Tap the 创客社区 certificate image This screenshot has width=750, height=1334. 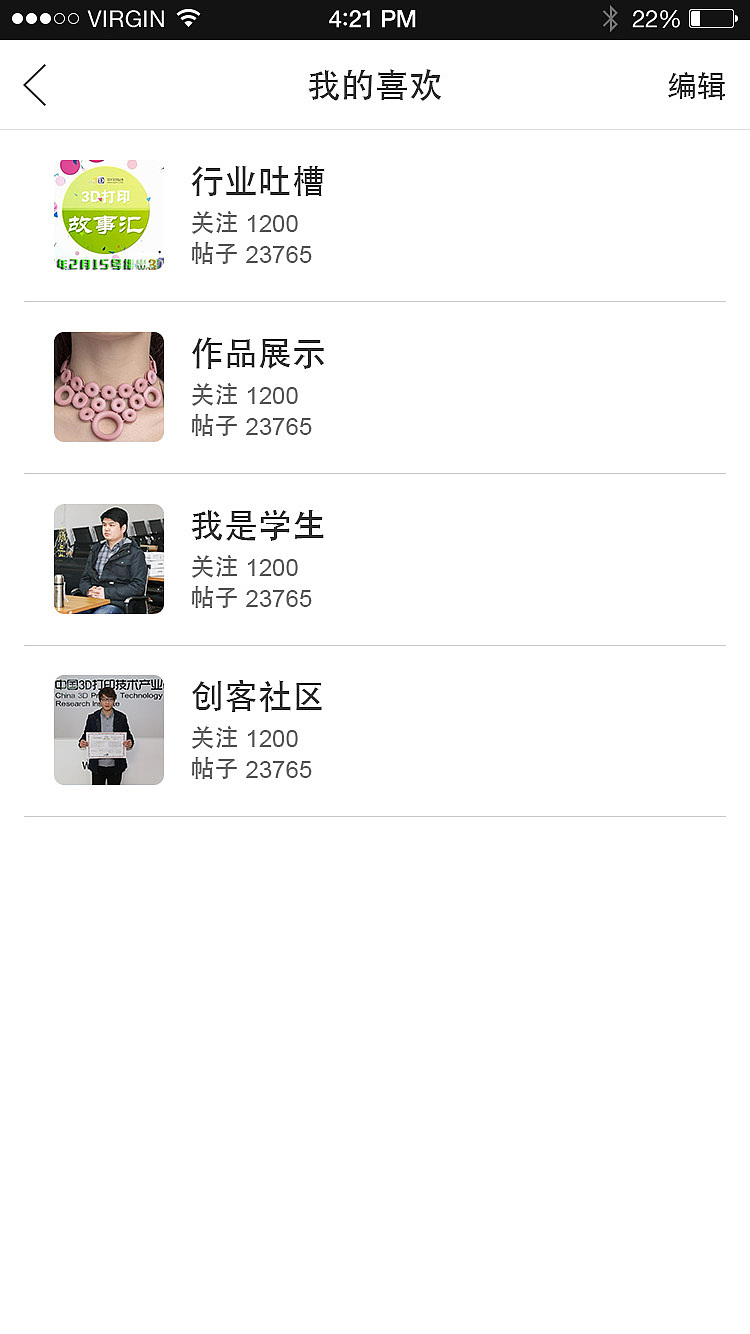(x=108, y=729)
